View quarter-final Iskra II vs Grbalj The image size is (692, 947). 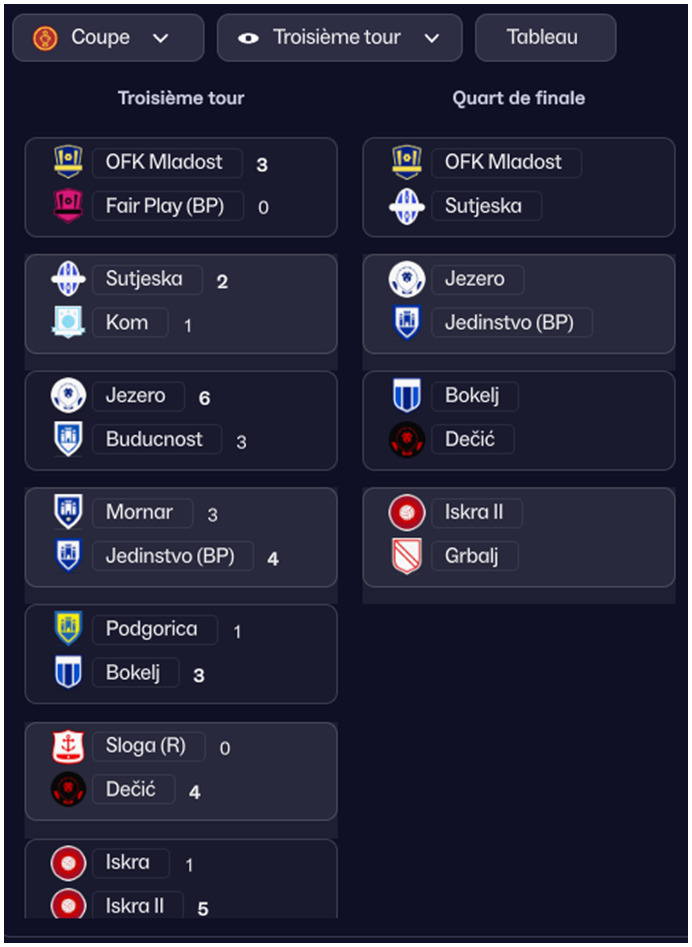point(518,536)
